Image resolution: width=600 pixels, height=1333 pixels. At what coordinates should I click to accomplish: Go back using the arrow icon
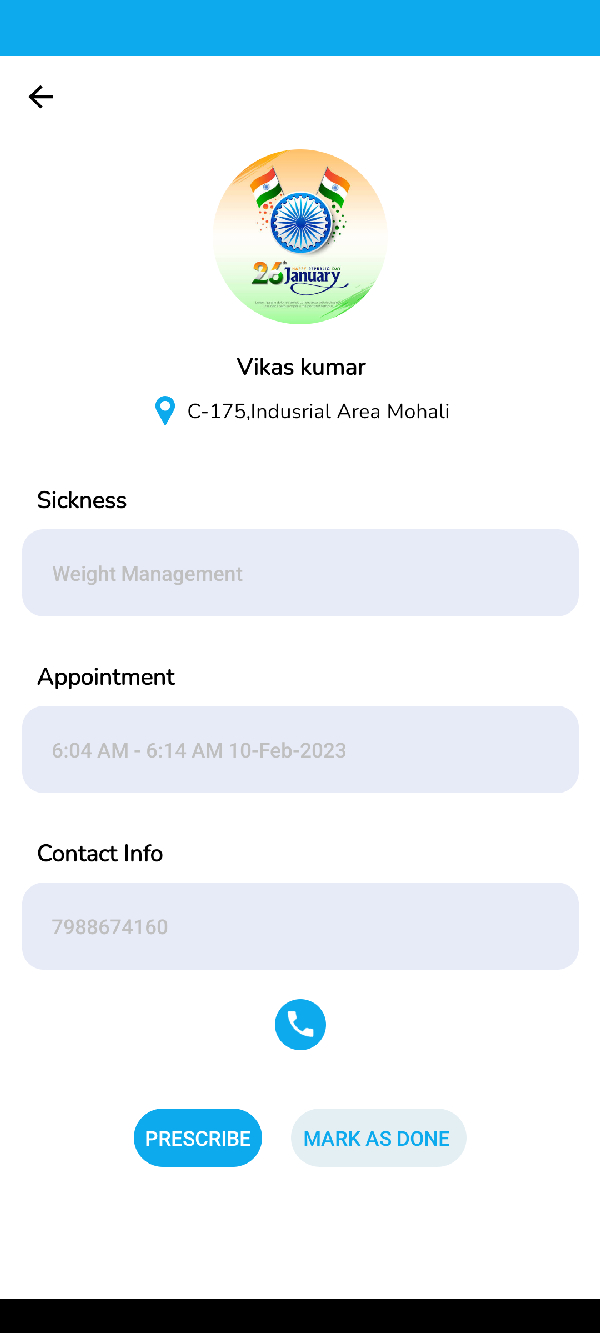coord(41,97)
